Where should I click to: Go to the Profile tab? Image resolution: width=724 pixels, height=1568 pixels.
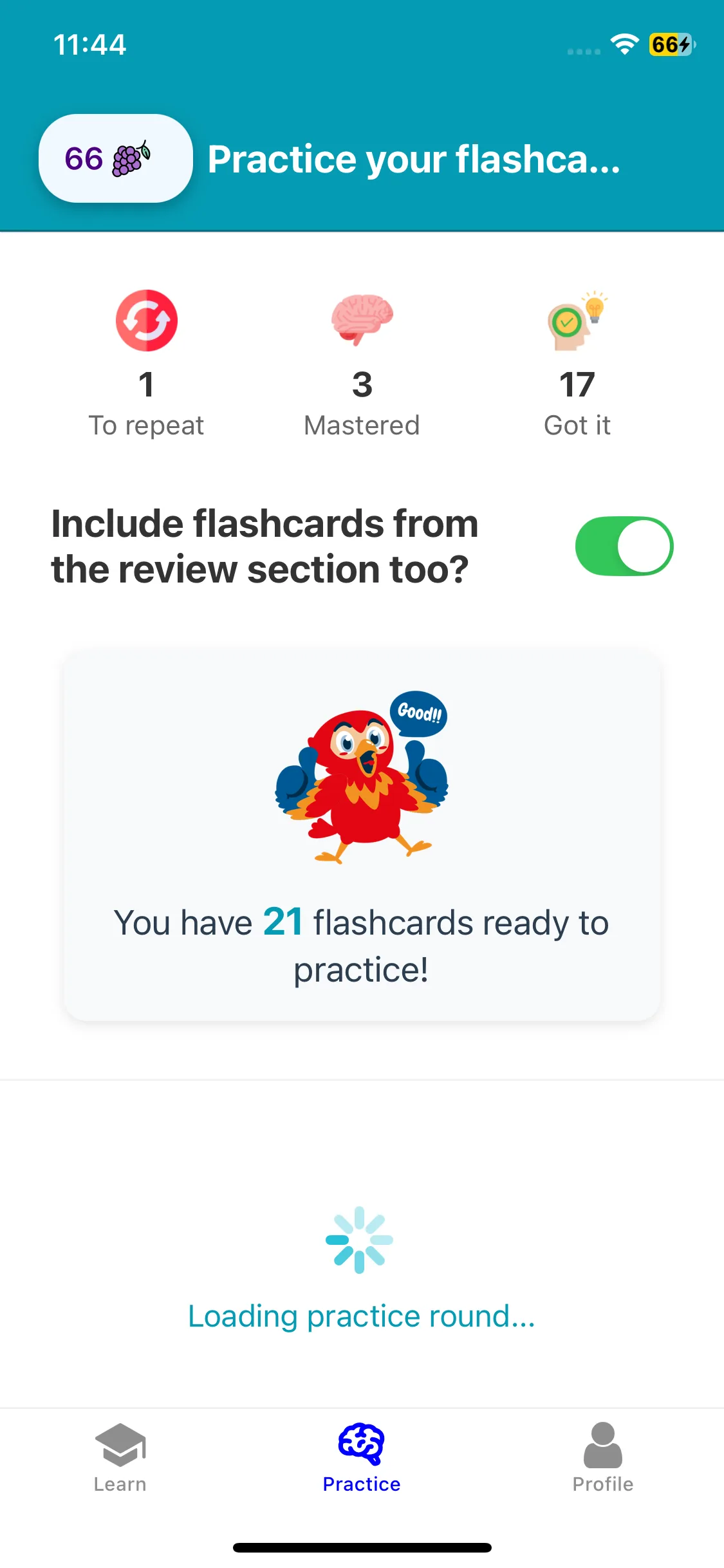click(603, 1458)
